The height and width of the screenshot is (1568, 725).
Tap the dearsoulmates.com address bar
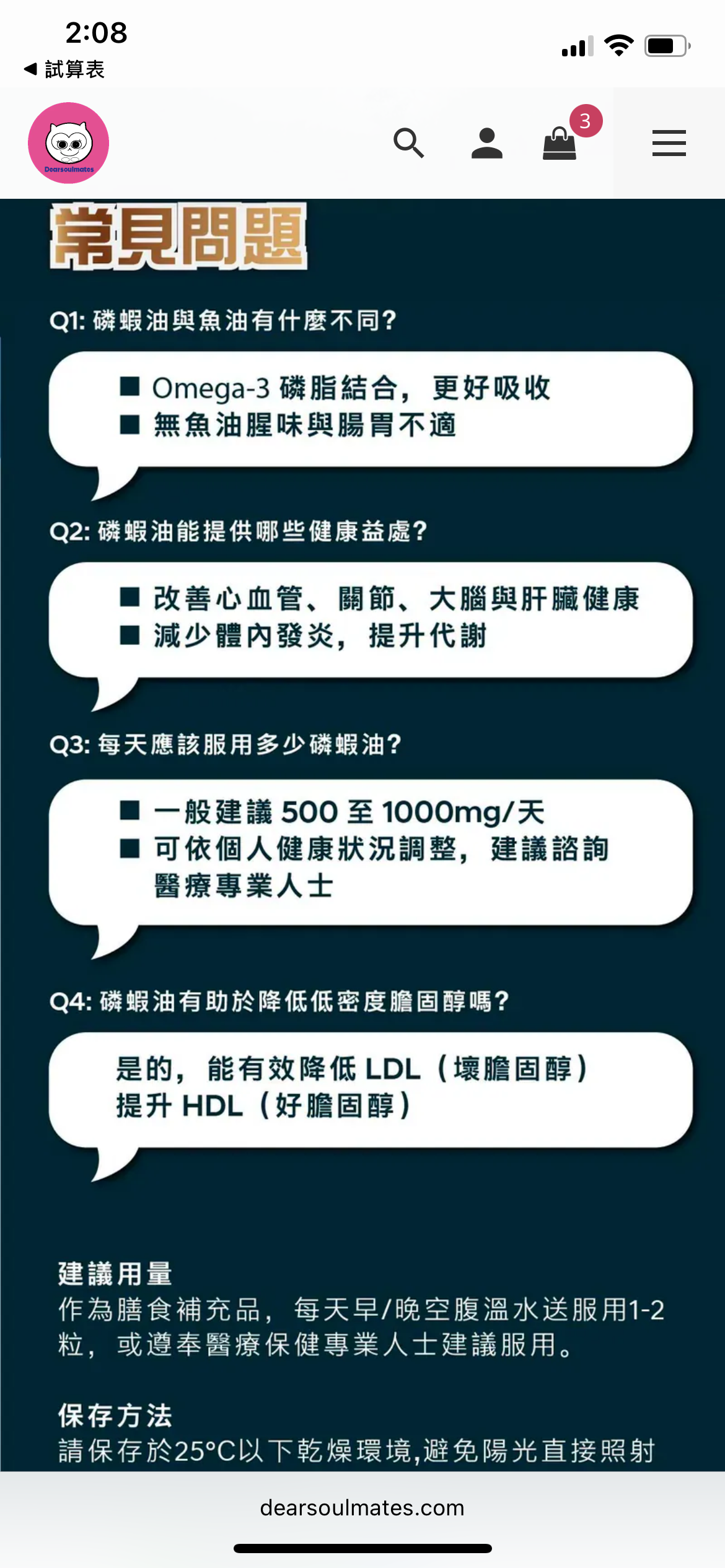point(362,1507)
